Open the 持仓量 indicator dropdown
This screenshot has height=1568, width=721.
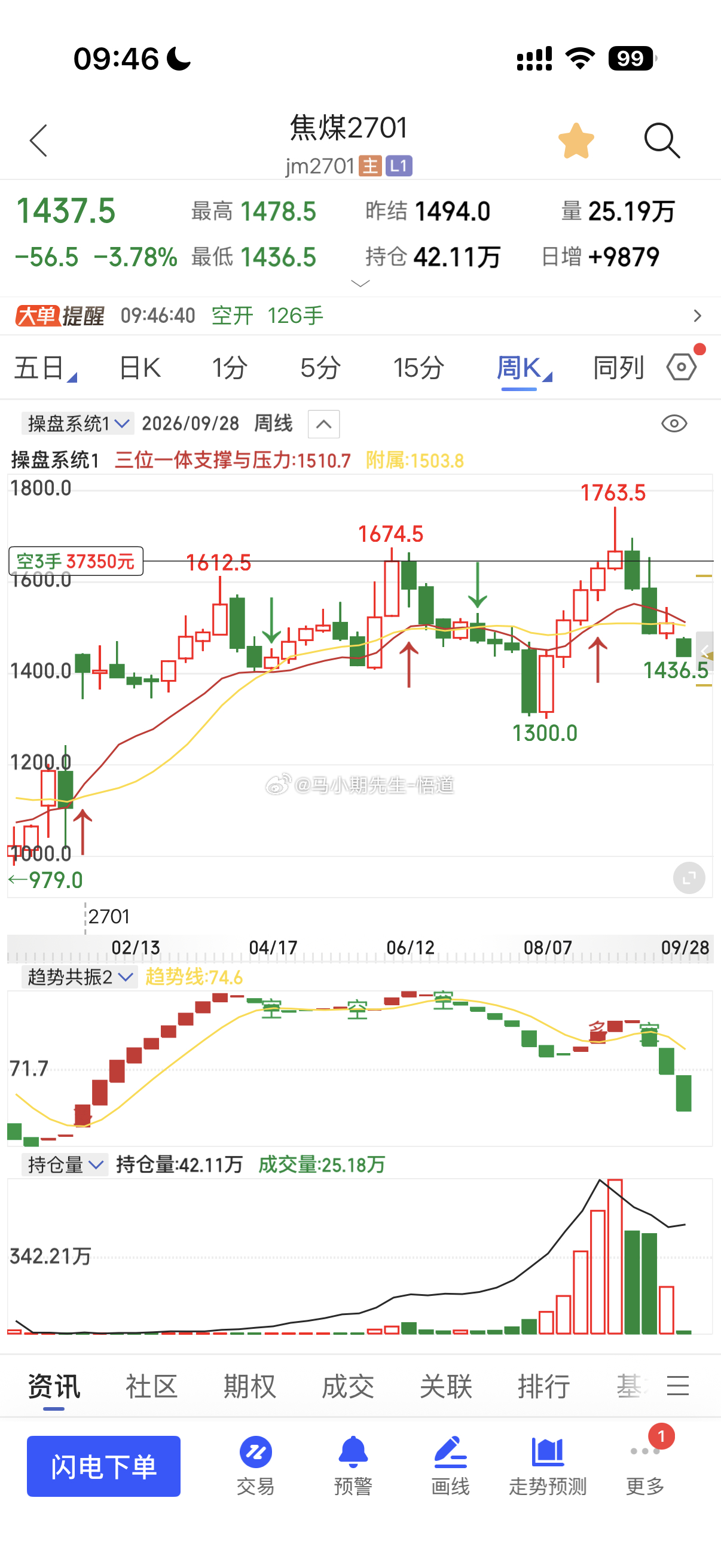[x=65, y=1164]
